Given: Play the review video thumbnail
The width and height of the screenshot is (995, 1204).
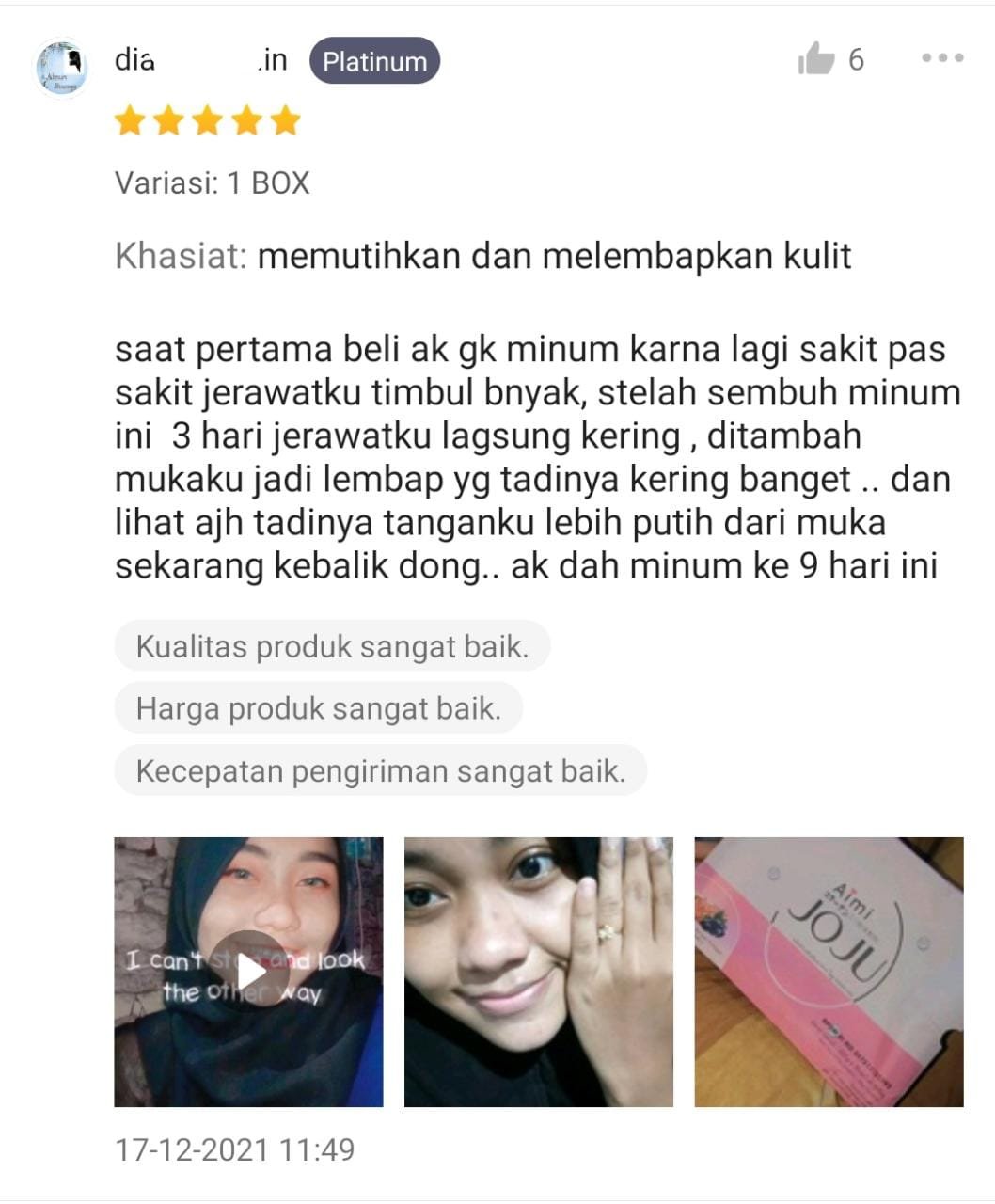Looking at the screenshot, I should coord(248,971).
